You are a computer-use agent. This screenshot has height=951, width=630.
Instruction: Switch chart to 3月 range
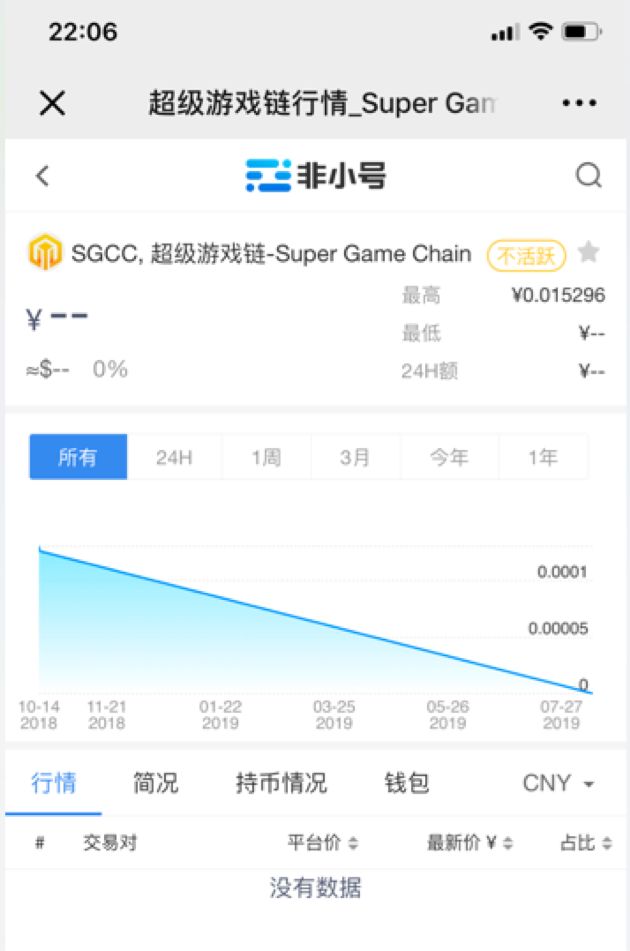point(355,457)
